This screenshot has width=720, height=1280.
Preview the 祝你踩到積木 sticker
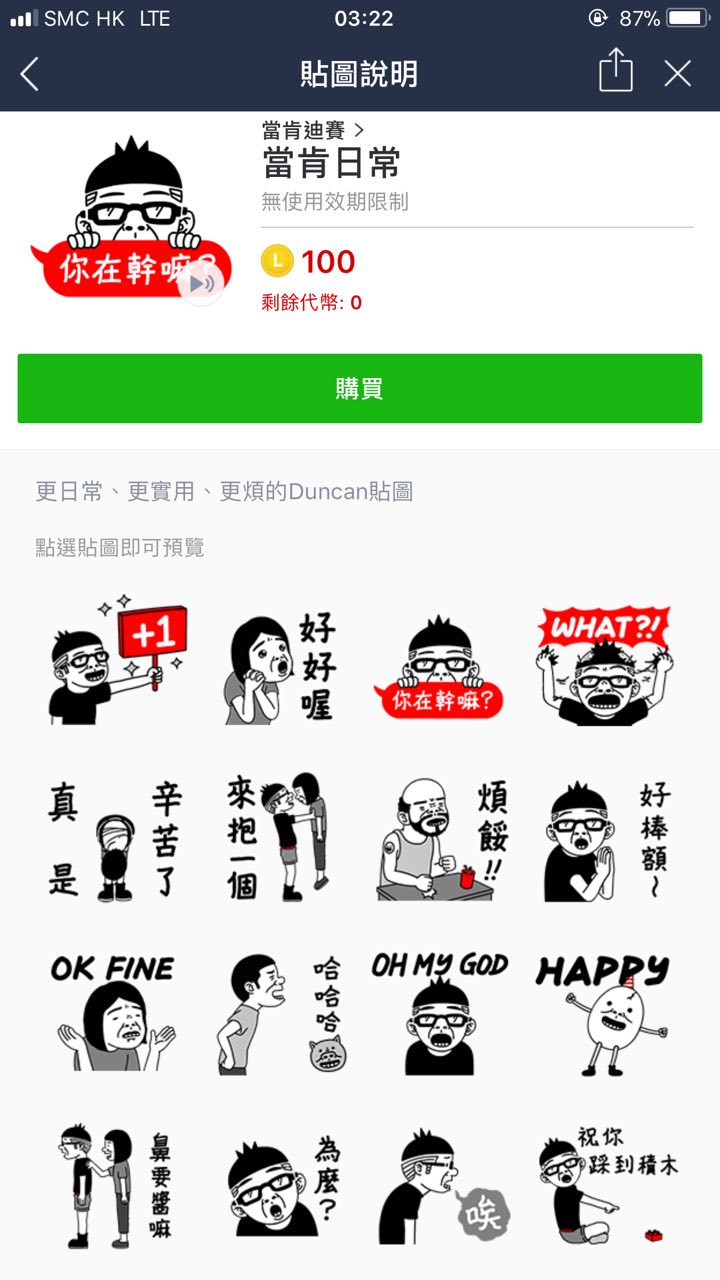(x=603, y=1186)
